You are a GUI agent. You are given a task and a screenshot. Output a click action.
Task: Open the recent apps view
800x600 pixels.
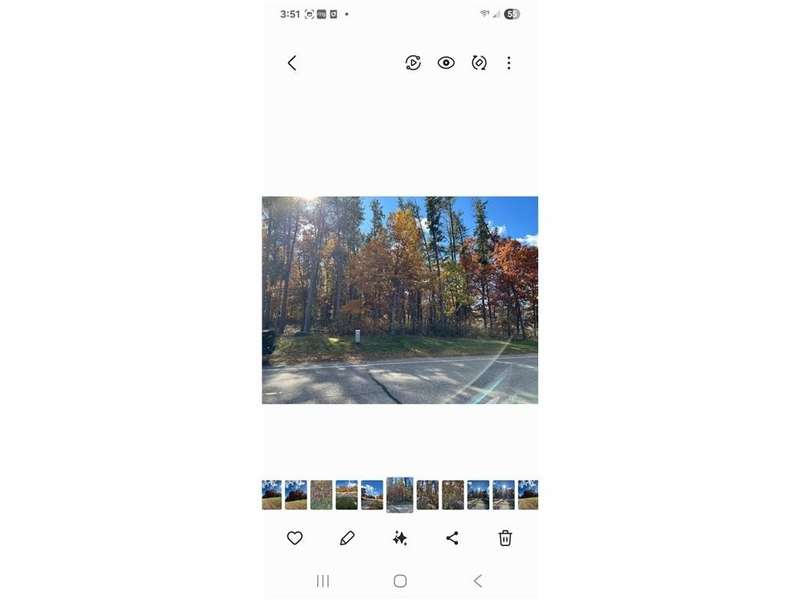pyautogui.click(x=323, y=581)
